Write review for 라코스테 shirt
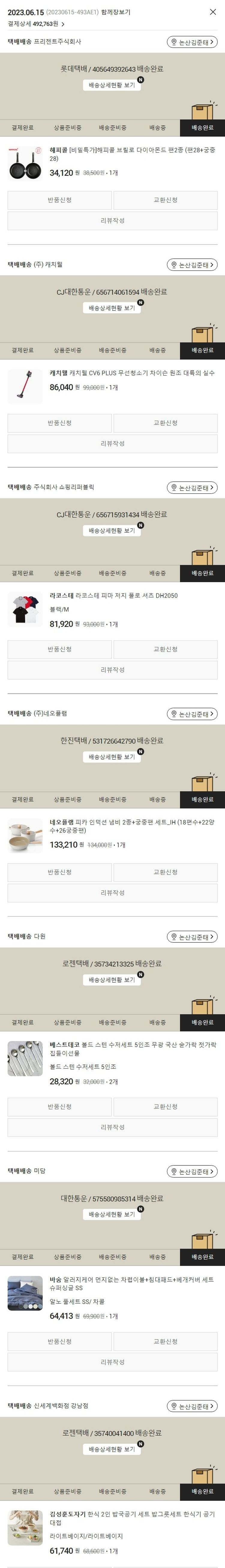The height and width of the screenshot is (1568, 225). pos(112,670)
